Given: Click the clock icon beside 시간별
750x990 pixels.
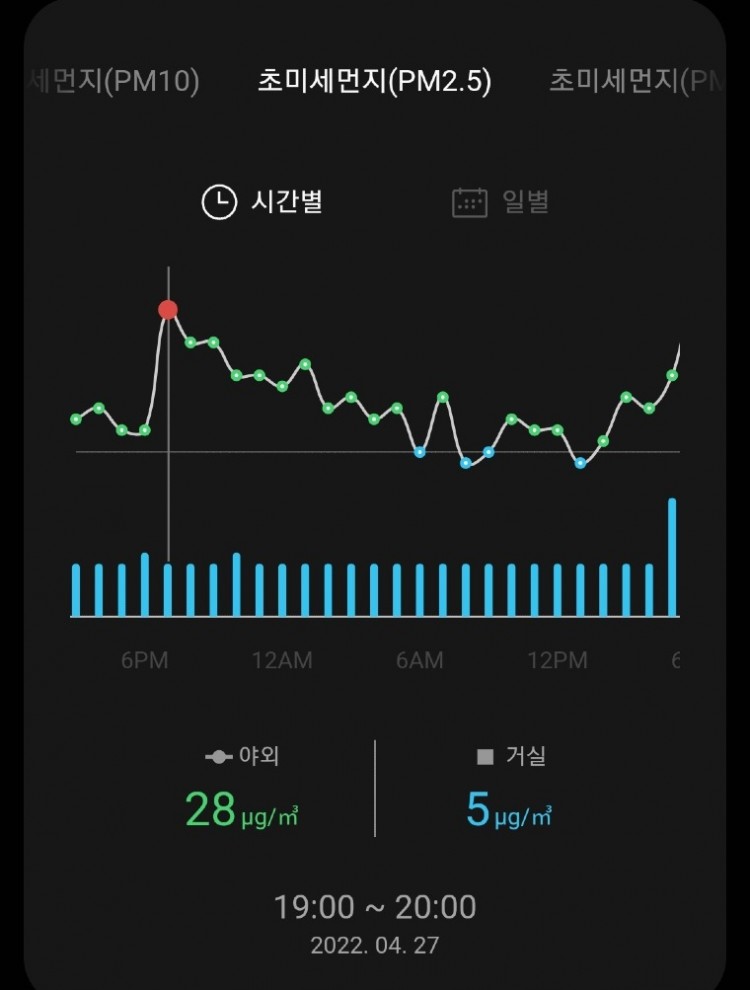Looking at the screenshot, I should click(x=218, y=200).
